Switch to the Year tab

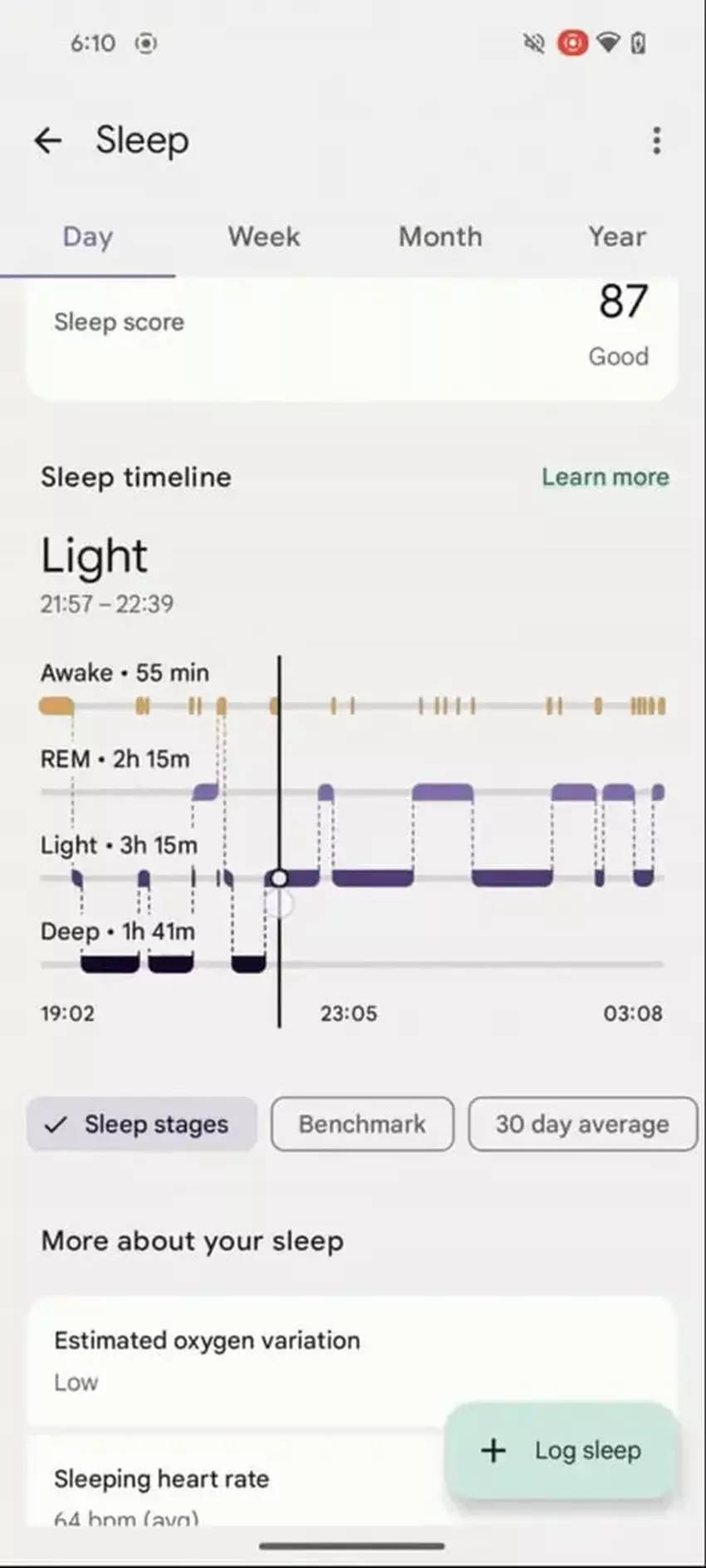tap(616, 237)
